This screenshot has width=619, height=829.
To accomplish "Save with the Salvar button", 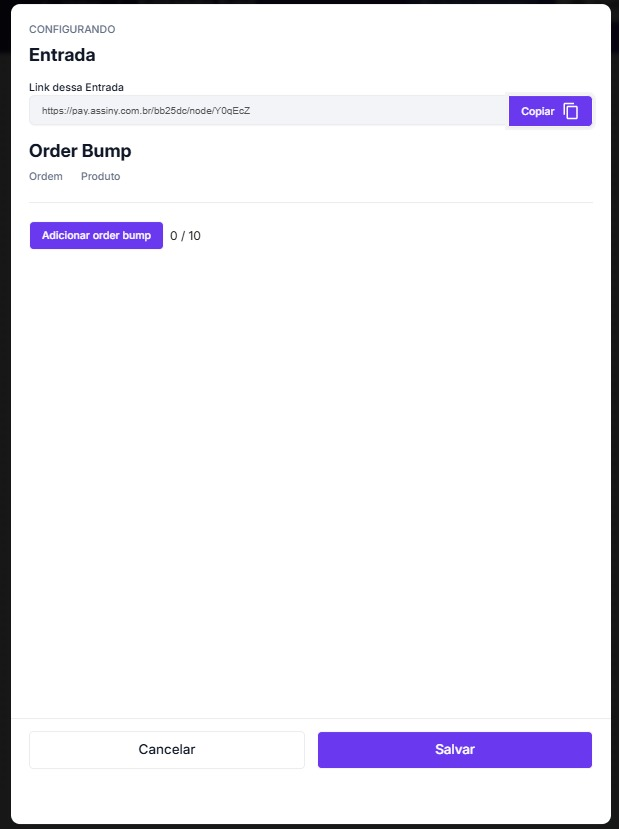I will pyautogui.click(x=454, y=749).
